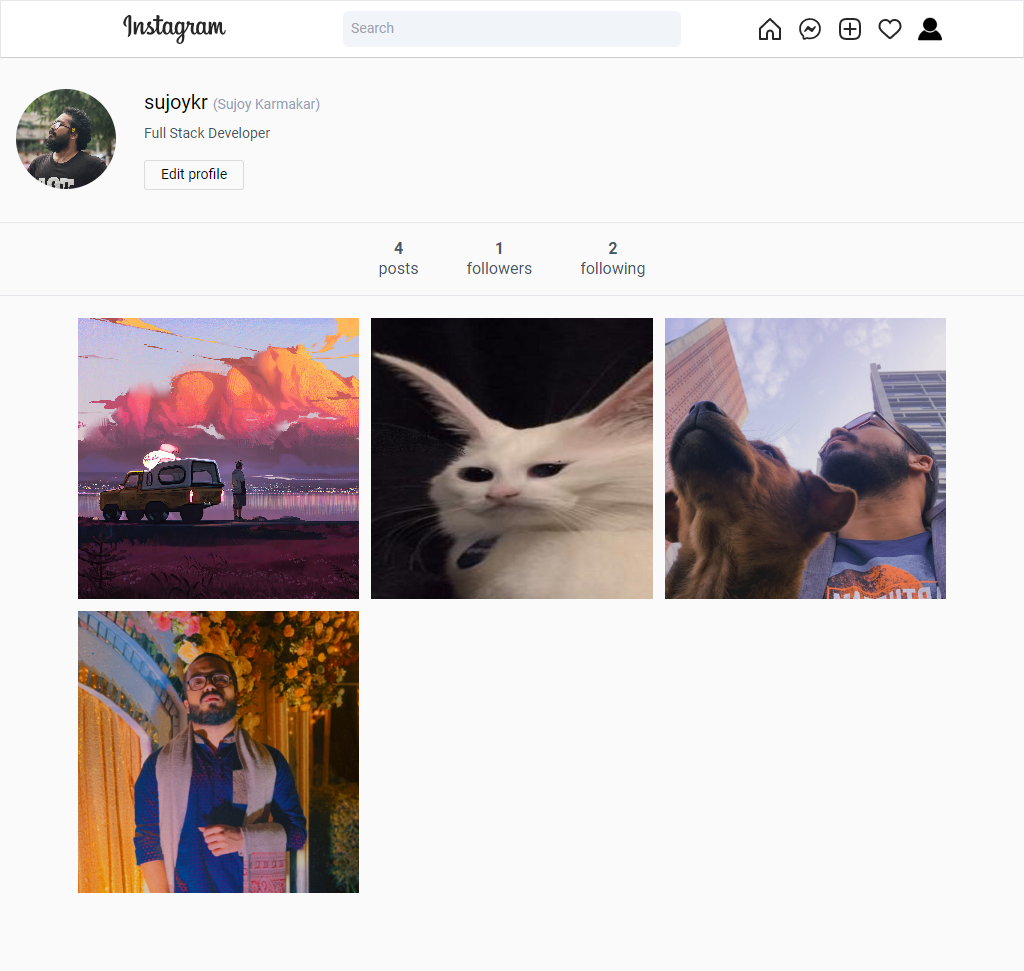The width and height of the screenshot is (1024, 971).
Task: View the 1 followers list
Action: pos(499,258)
